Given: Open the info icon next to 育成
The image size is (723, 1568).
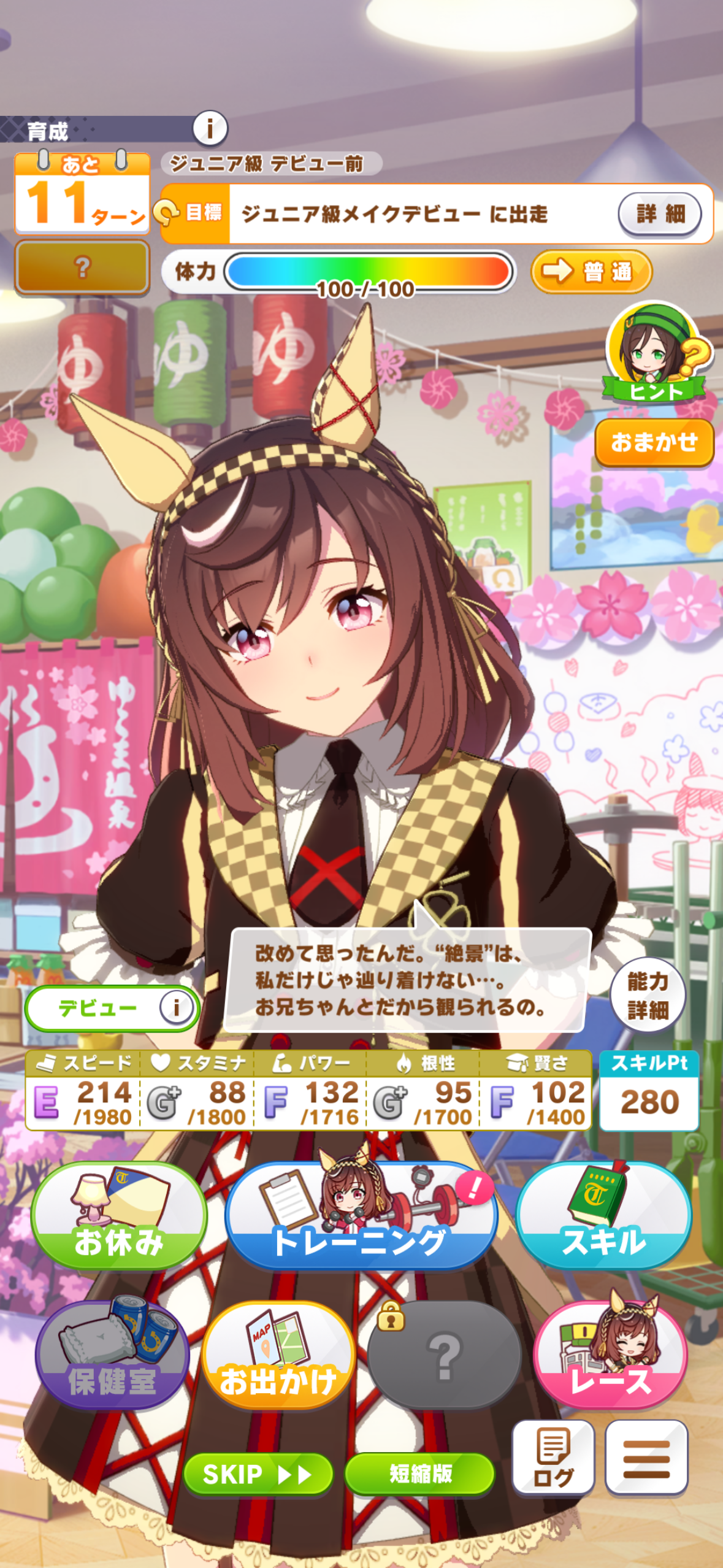Looking at the screenshot, I should coord(210,128).
